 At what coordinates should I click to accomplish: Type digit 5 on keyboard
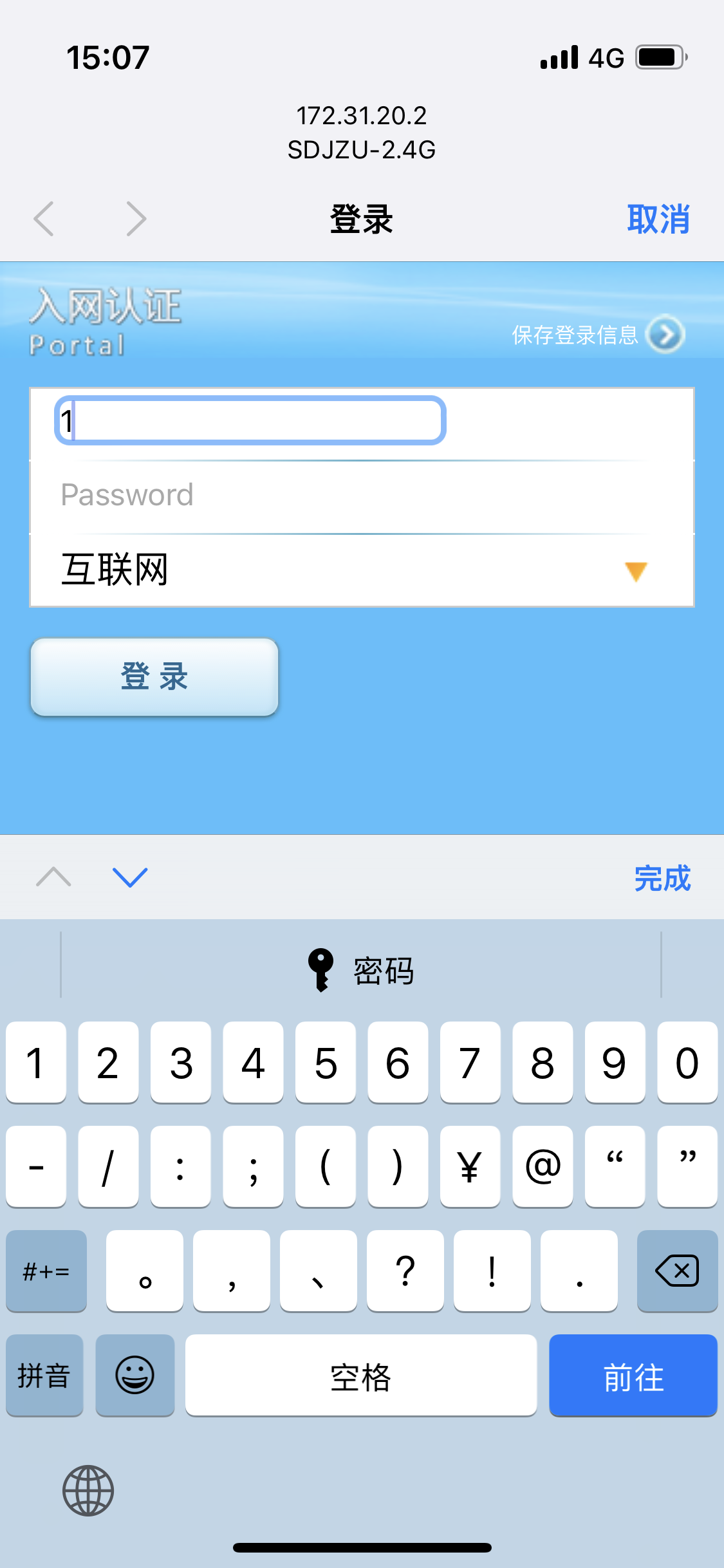[325, 1062]
